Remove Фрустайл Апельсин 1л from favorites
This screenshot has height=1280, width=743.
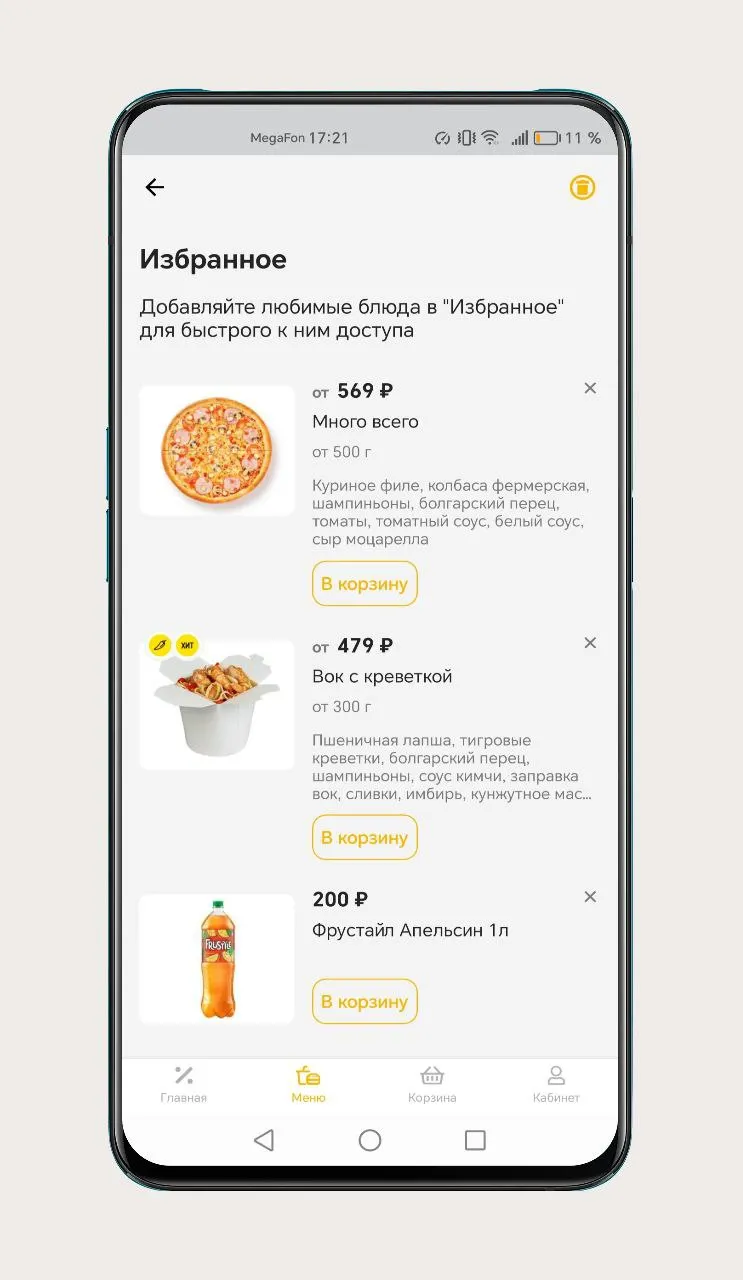pyautogui.click(x=590, y=897)
